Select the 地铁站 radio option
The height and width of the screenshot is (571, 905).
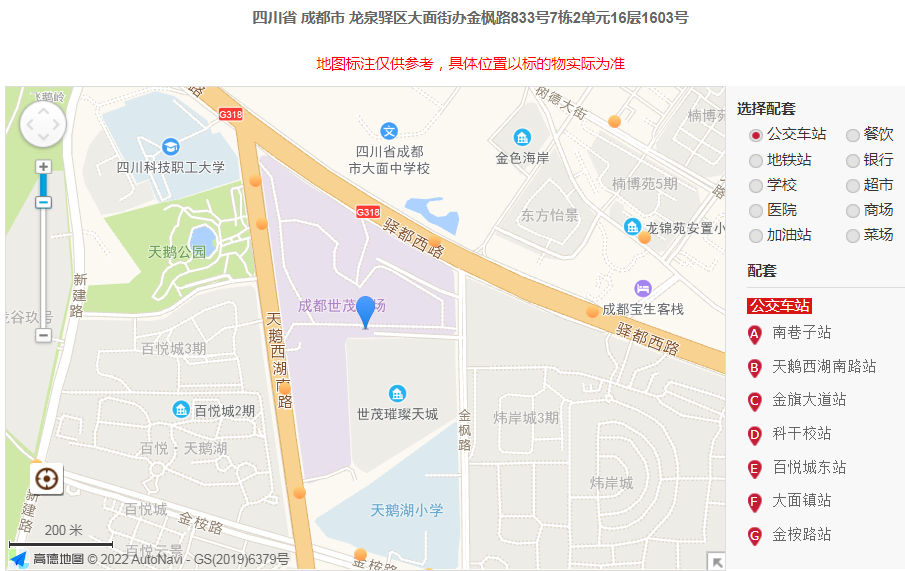pyautogui.click(x=756, y=160)
